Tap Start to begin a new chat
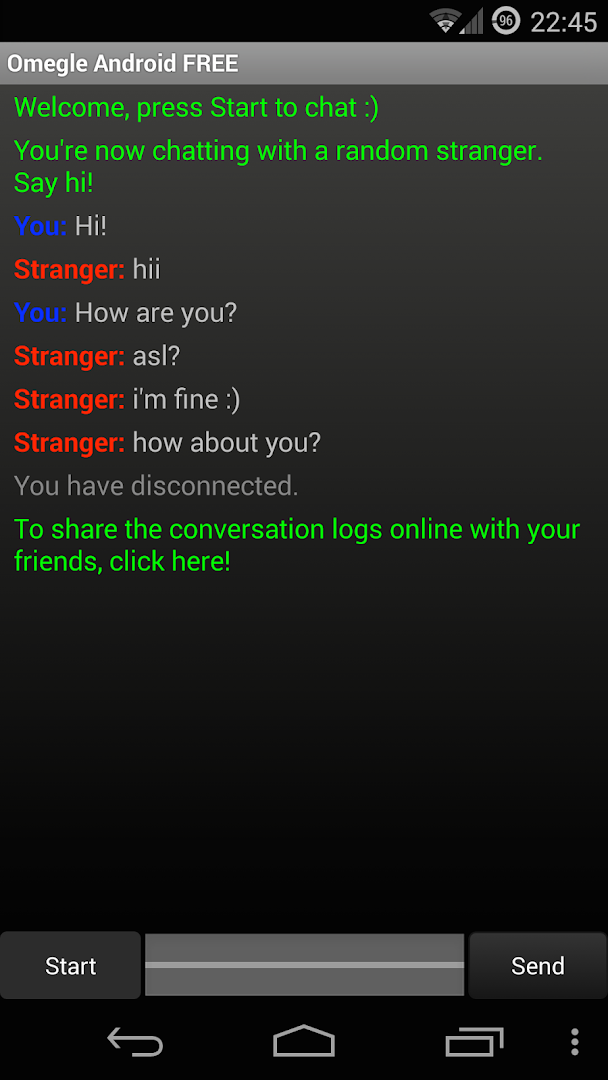Viewport: 608px width, 1080px height. pyautogui.click(x=70, y=965)
